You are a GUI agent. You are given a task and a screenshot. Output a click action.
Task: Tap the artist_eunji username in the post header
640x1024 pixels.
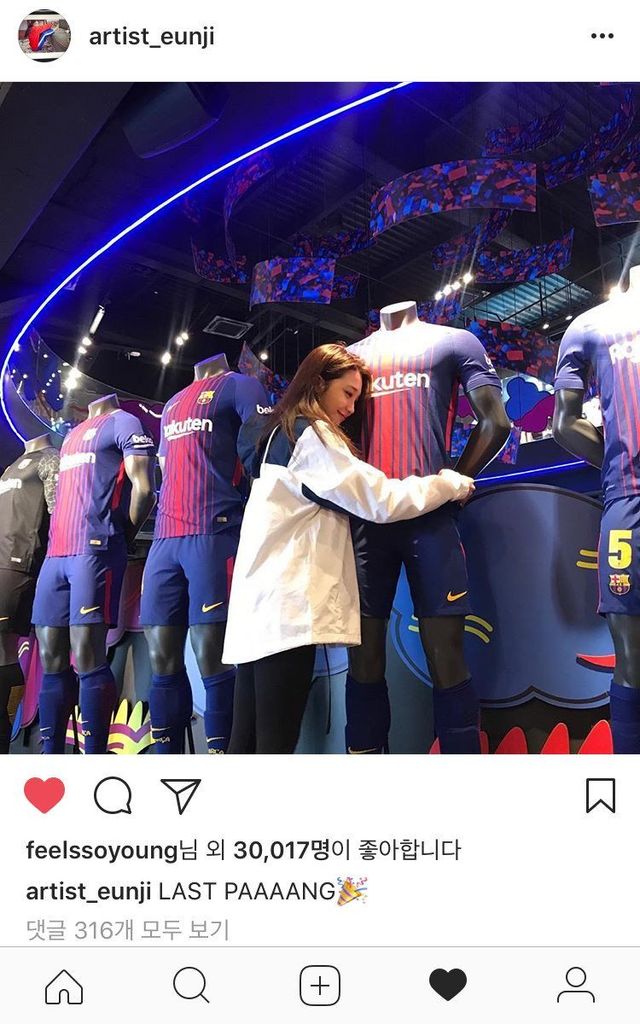(152, 37)
